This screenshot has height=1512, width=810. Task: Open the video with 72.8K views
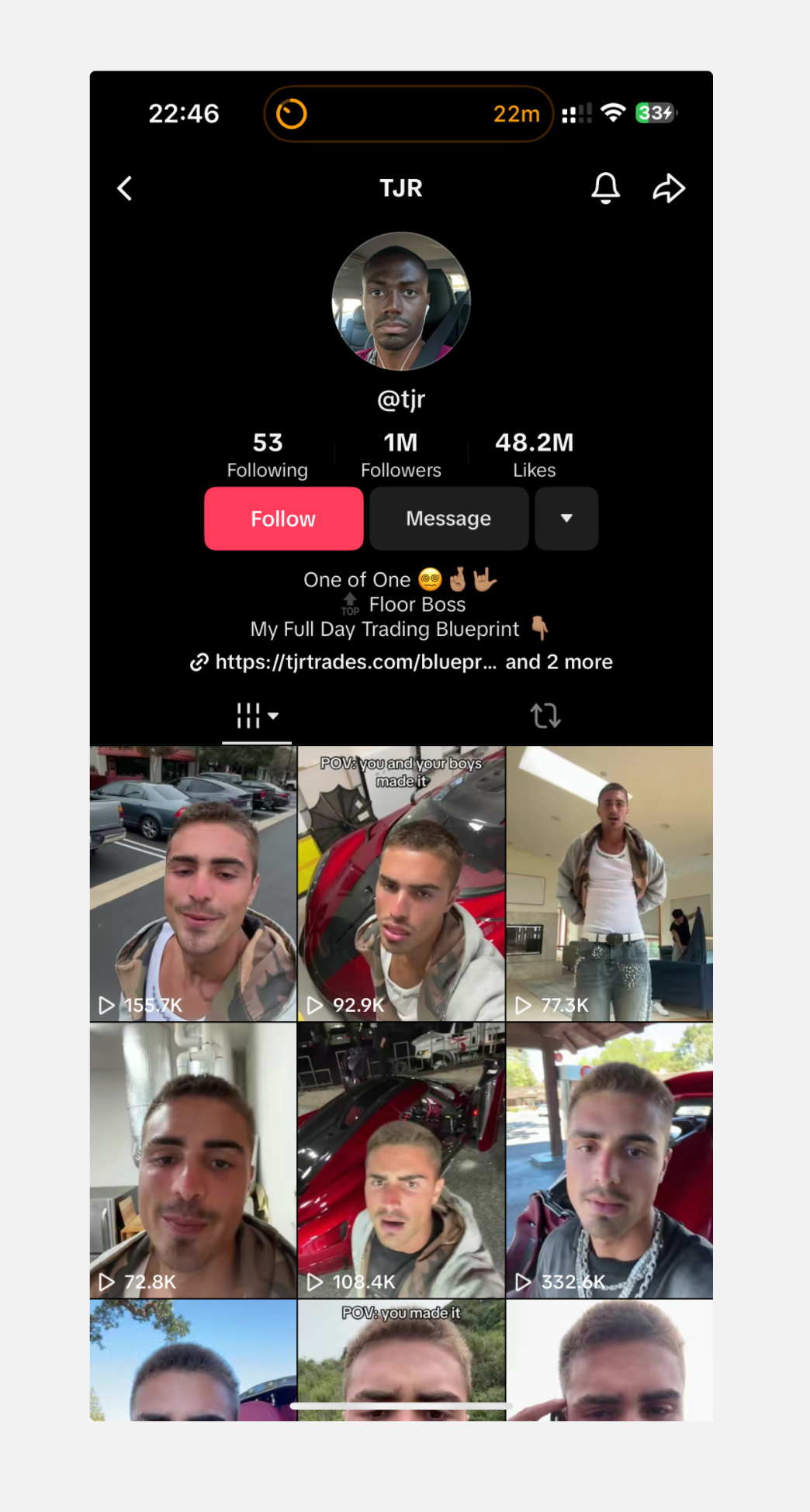tap(193, 1160)
